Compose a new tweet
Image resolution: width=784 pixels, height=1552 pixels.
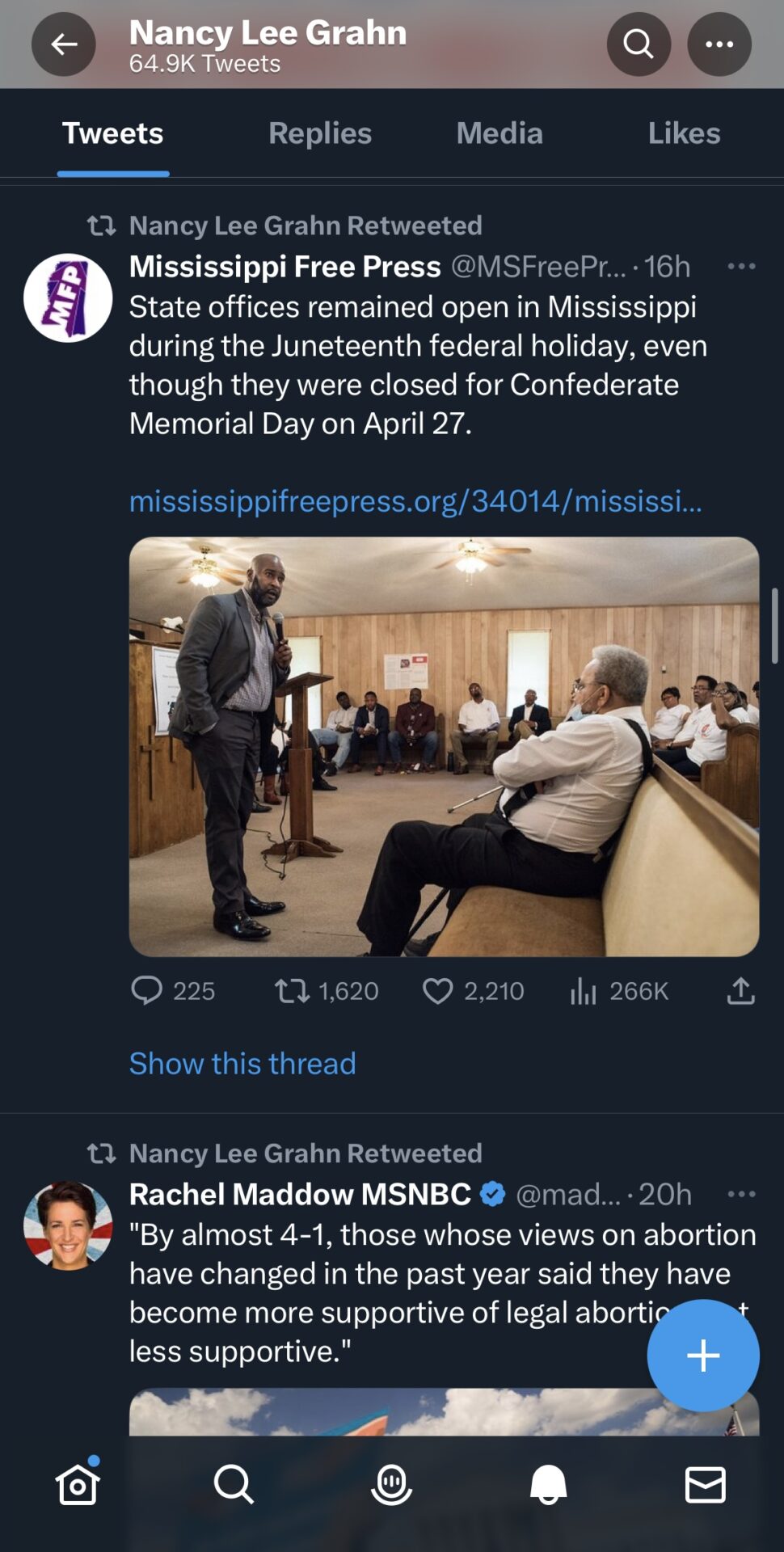703,1356
